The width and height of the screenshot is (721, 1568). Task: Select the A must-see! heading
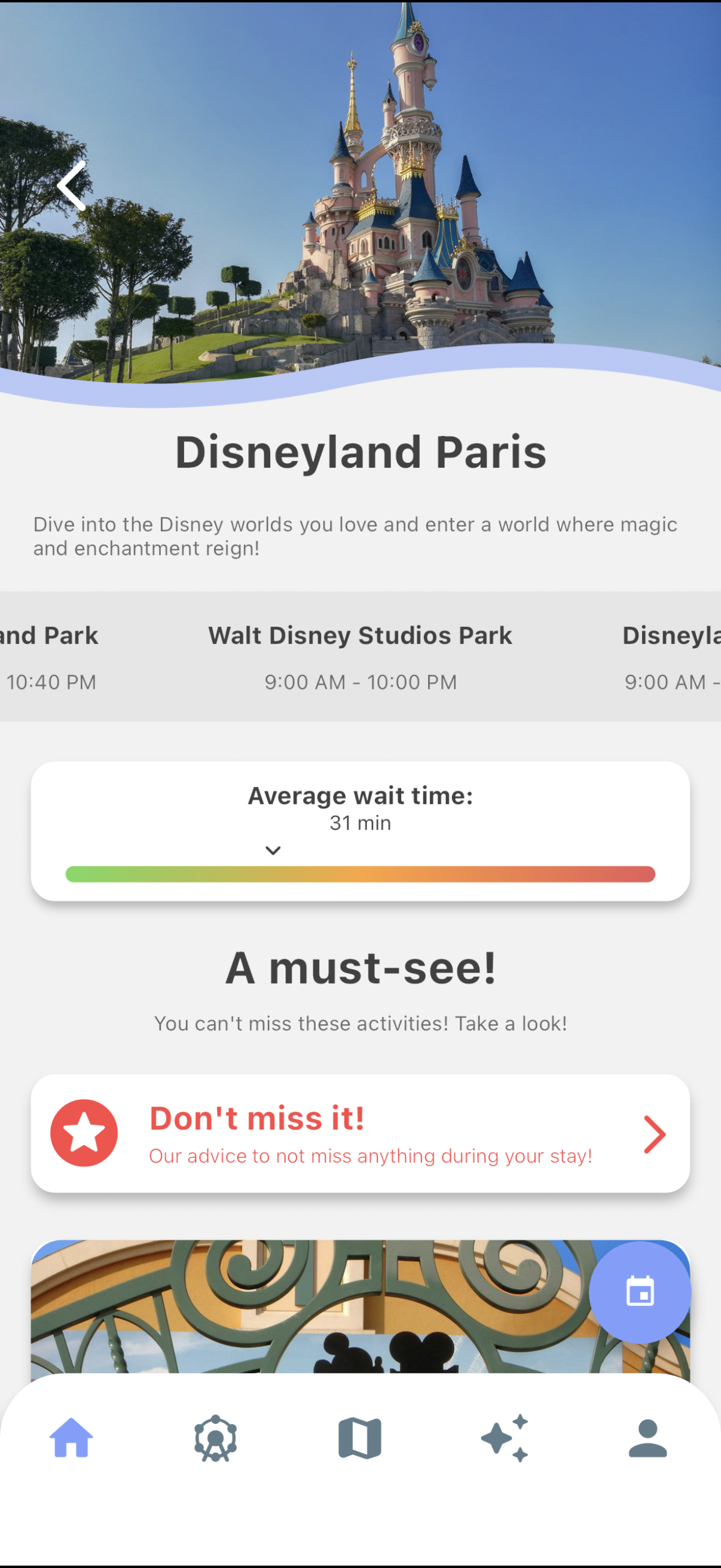tap(360, 969)
